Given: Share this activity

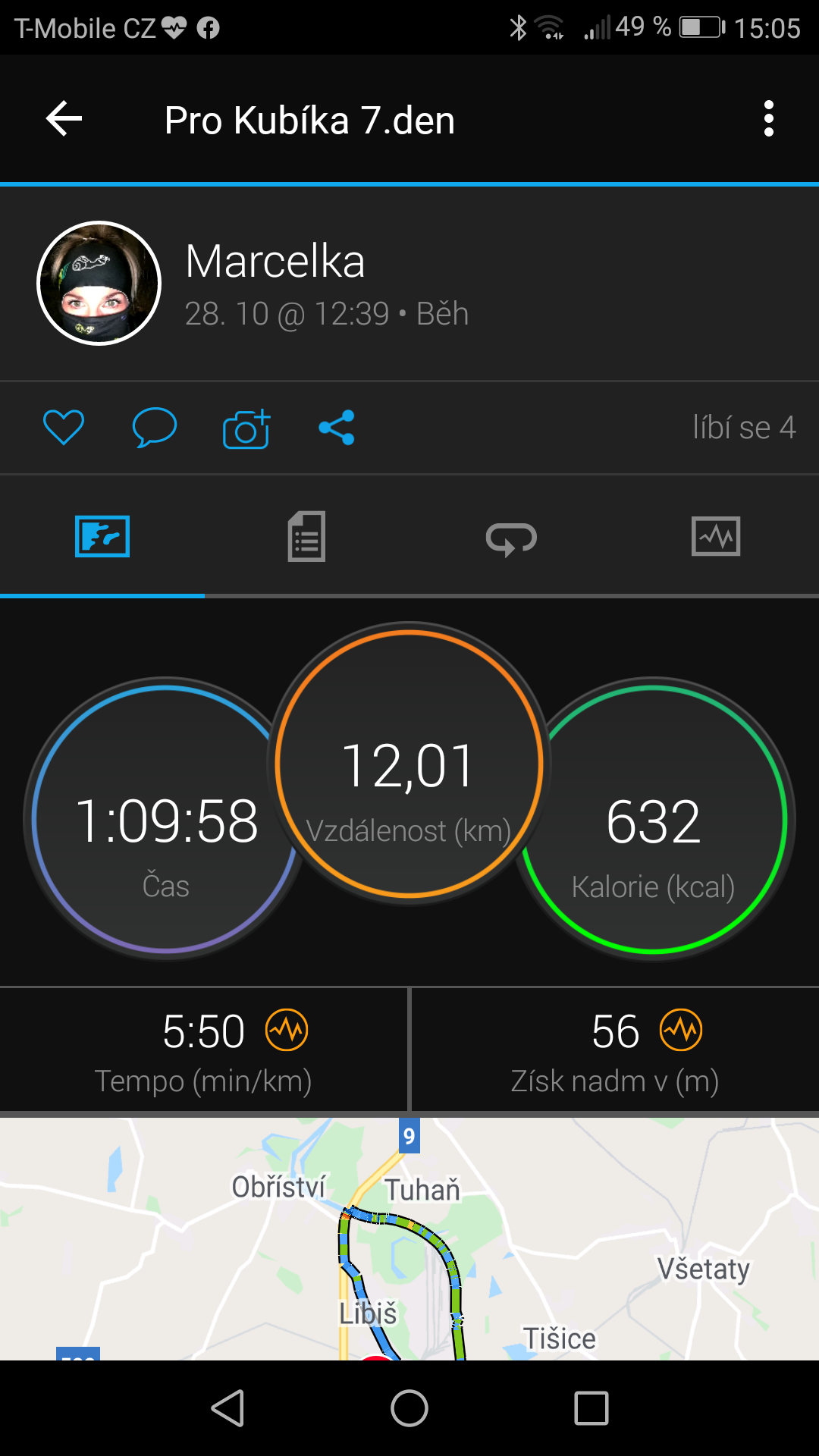Looking at the screenshot, I should 337,428.
